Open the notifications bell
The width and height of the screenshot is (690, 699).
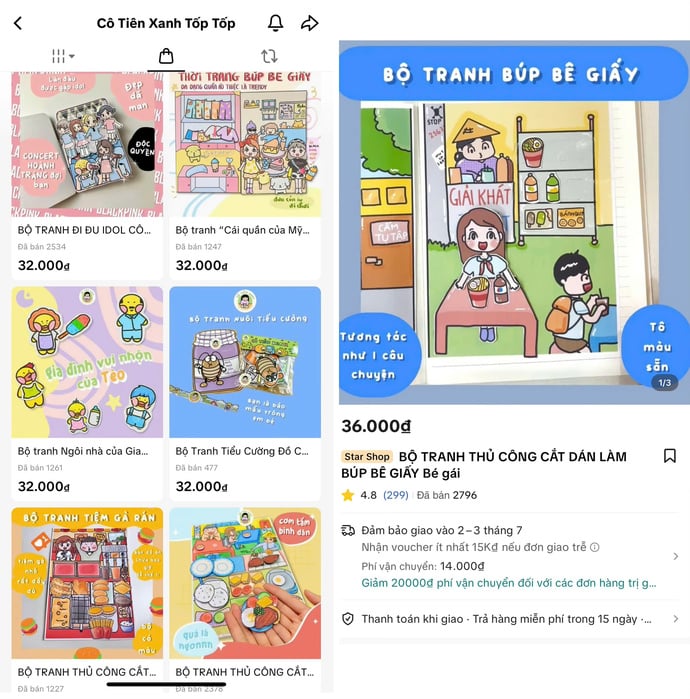275,23
